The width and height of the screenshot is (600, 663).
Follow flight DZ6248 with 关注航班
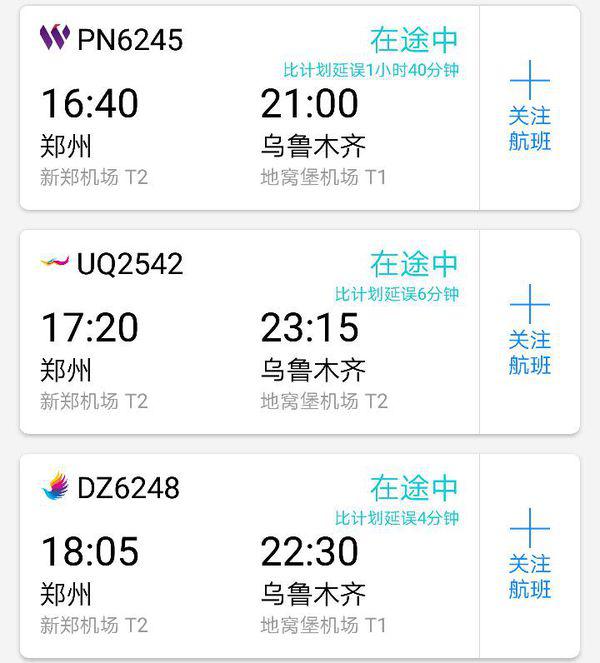tap(529, 556)
